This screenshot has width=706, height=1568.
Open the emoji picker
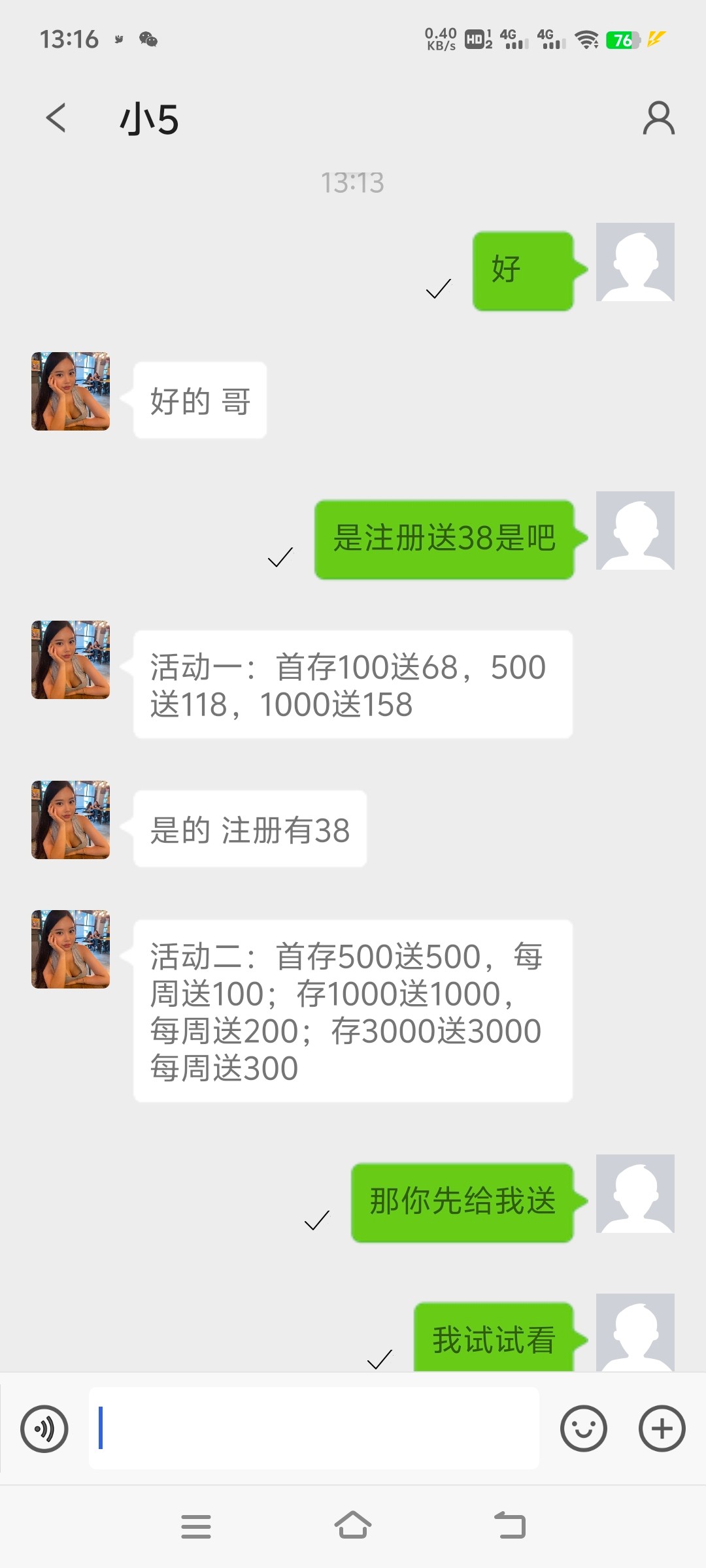pos(583,1429)
